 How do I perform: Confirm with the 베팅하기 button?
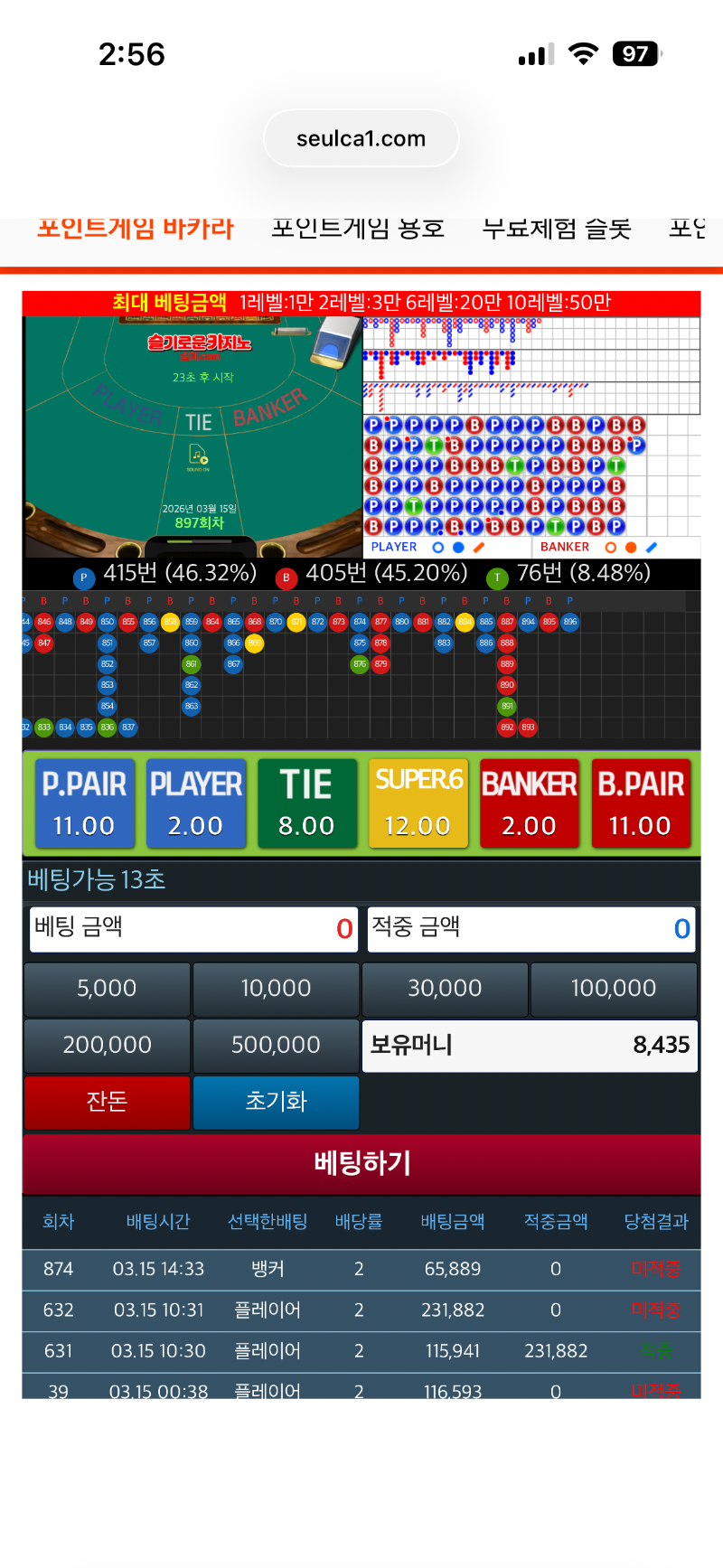click(x=361, y=1163)
